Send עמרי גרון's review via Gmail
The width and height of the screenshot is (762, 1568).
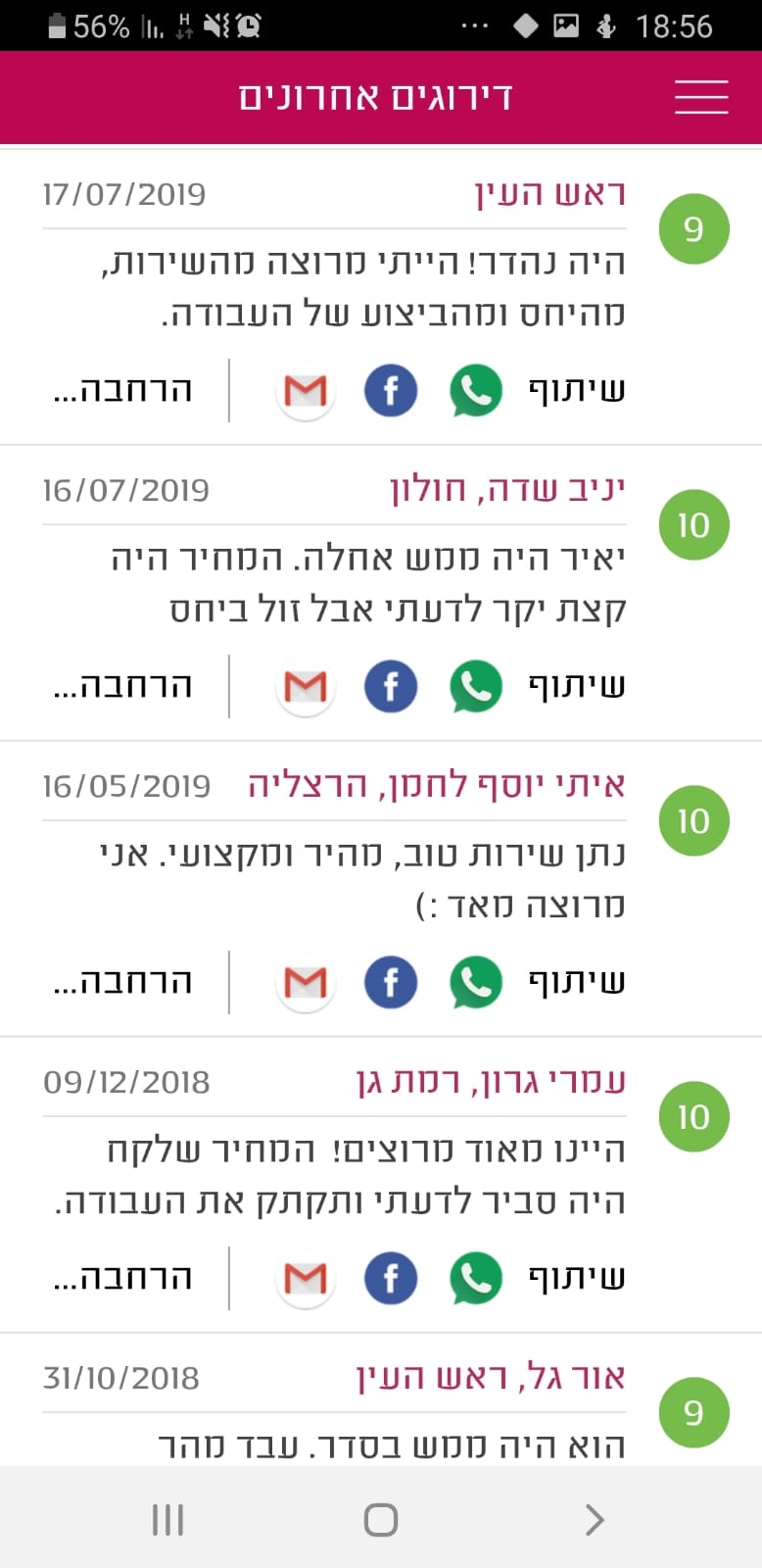306,1279
